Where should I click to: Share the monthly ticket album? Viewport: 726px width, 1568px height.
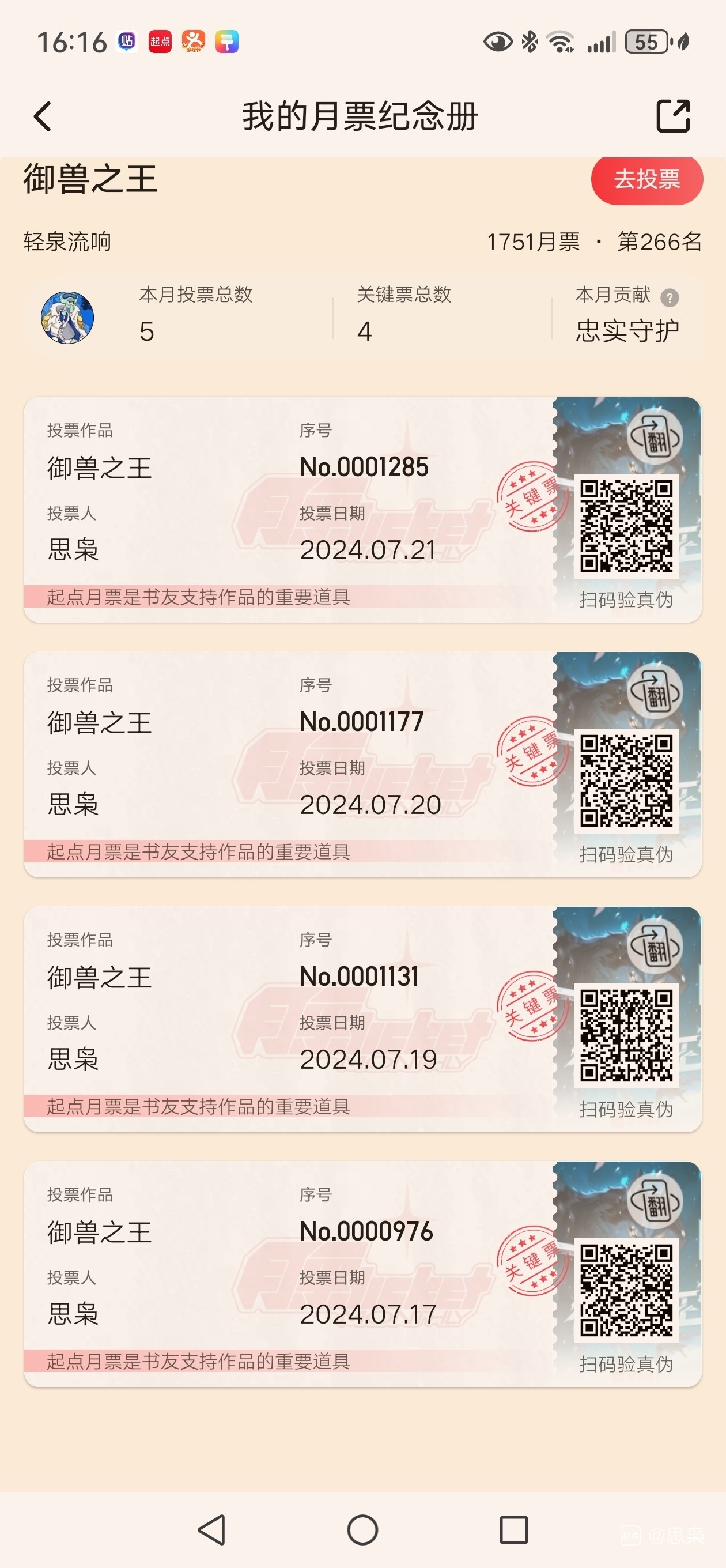[673, 116]
